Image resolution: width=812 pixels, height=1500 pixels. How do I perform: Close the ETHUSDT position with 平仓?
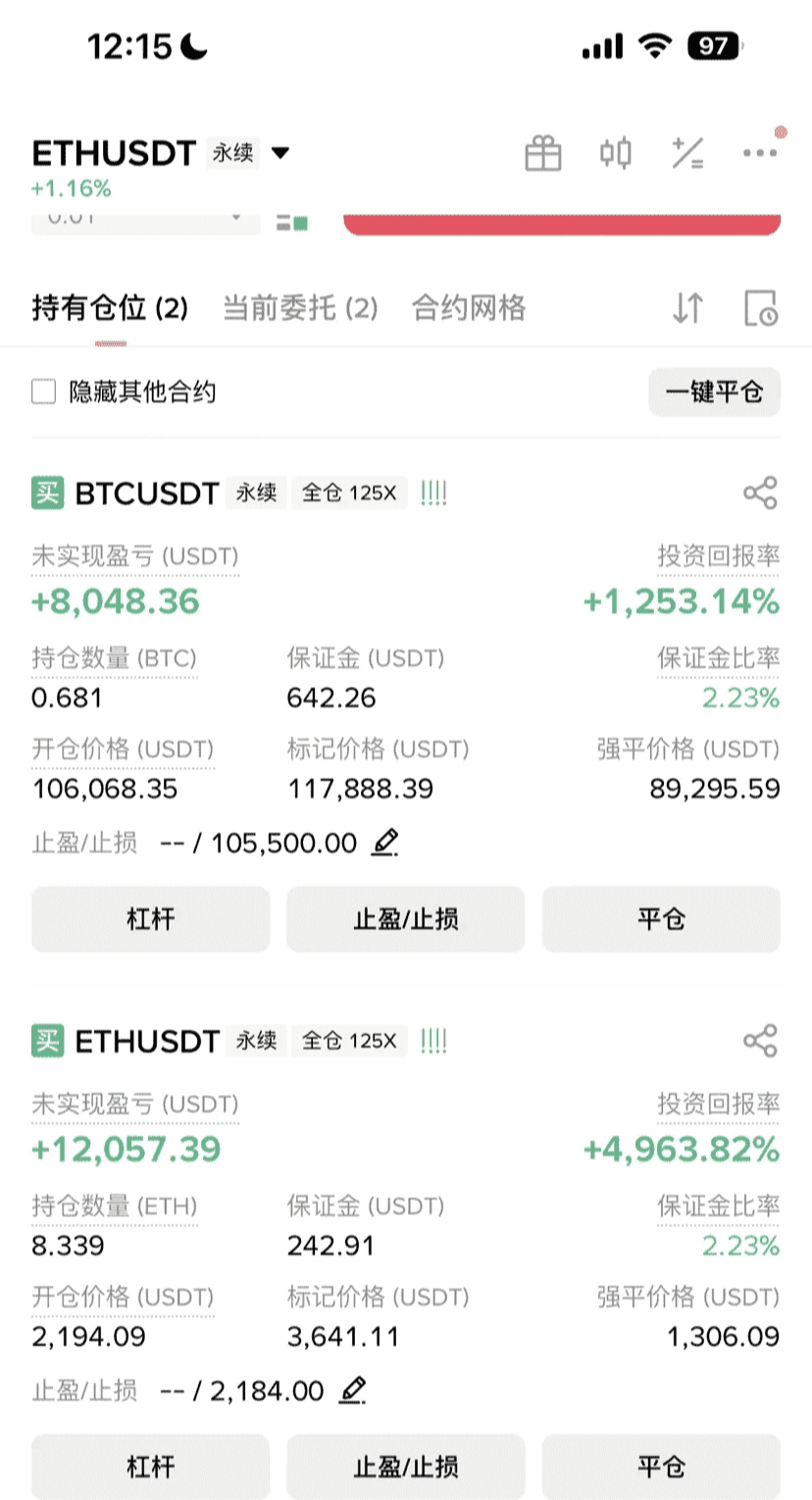click(x=661, y=1467)
